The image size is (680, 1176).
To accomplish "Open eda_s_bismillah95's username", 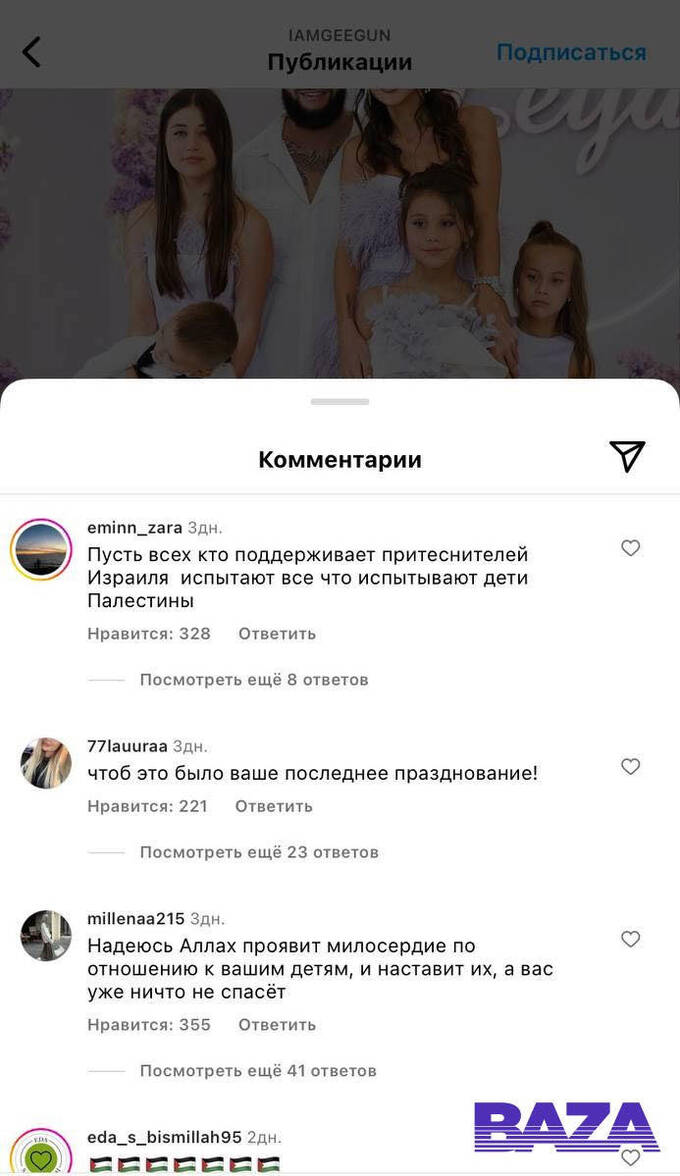I will coord(164,1138).
